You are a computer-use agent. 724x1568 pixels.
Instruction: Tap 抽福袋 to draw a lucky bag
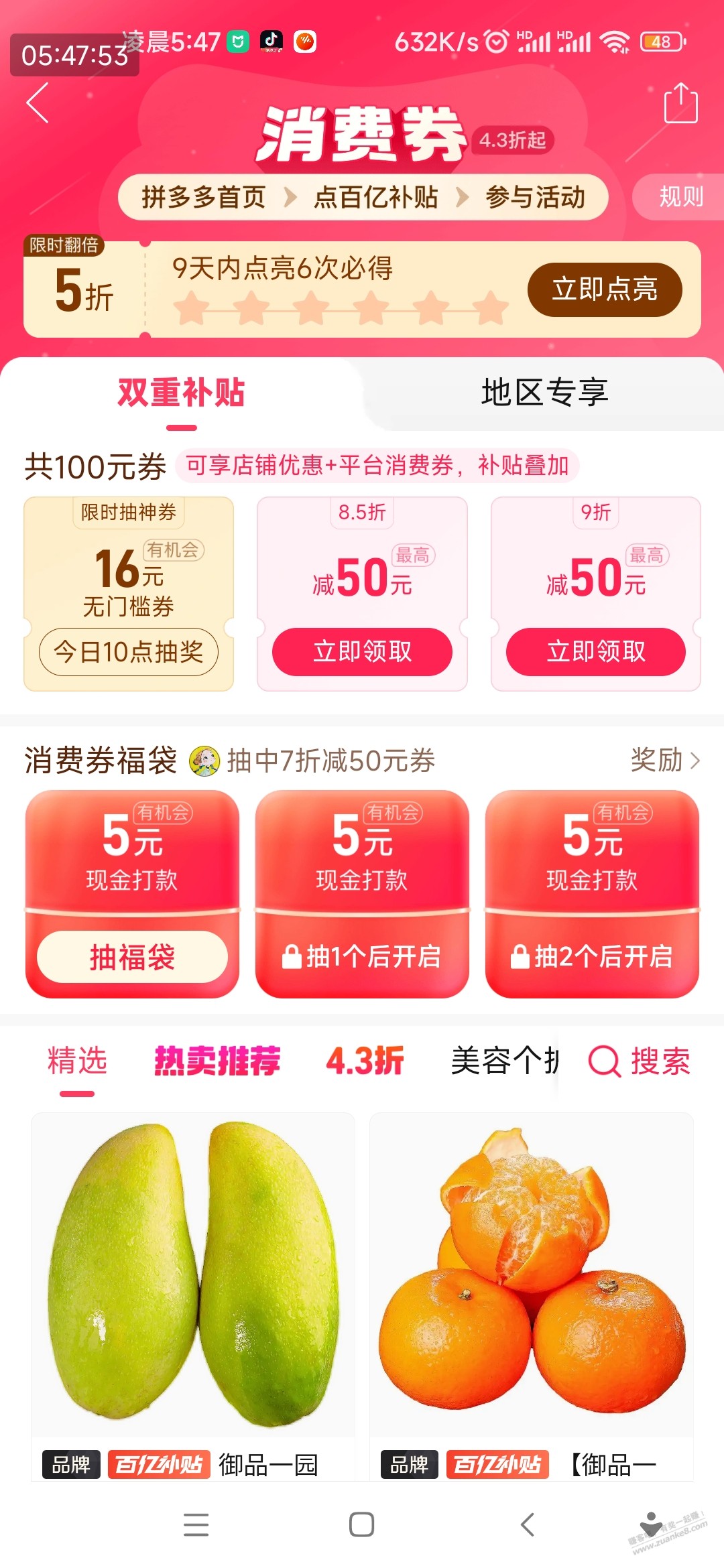click(132, 957)
